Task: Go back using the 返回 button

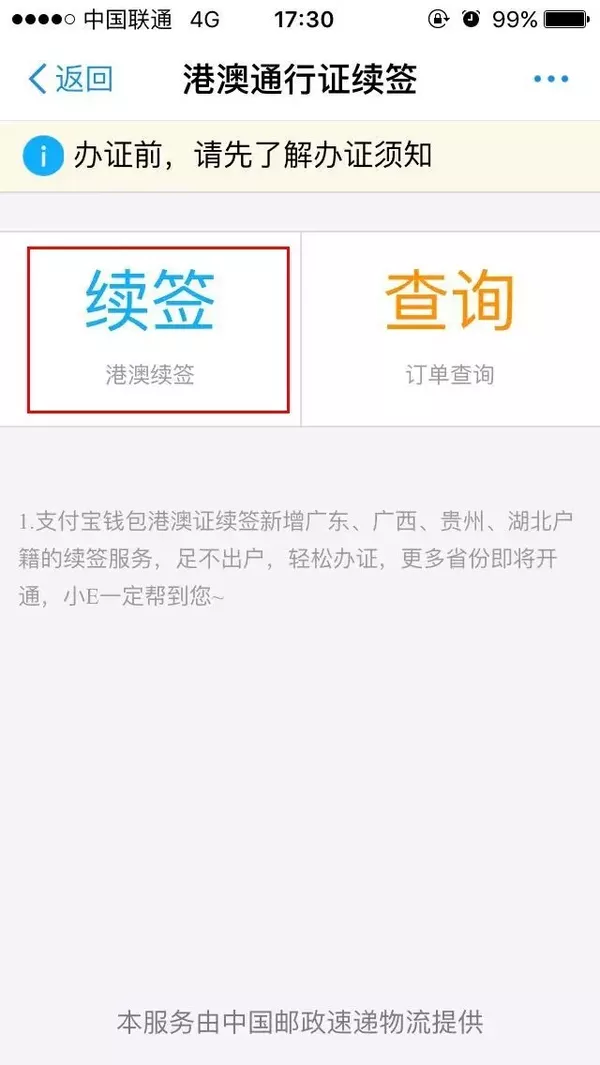Action: 70,79
